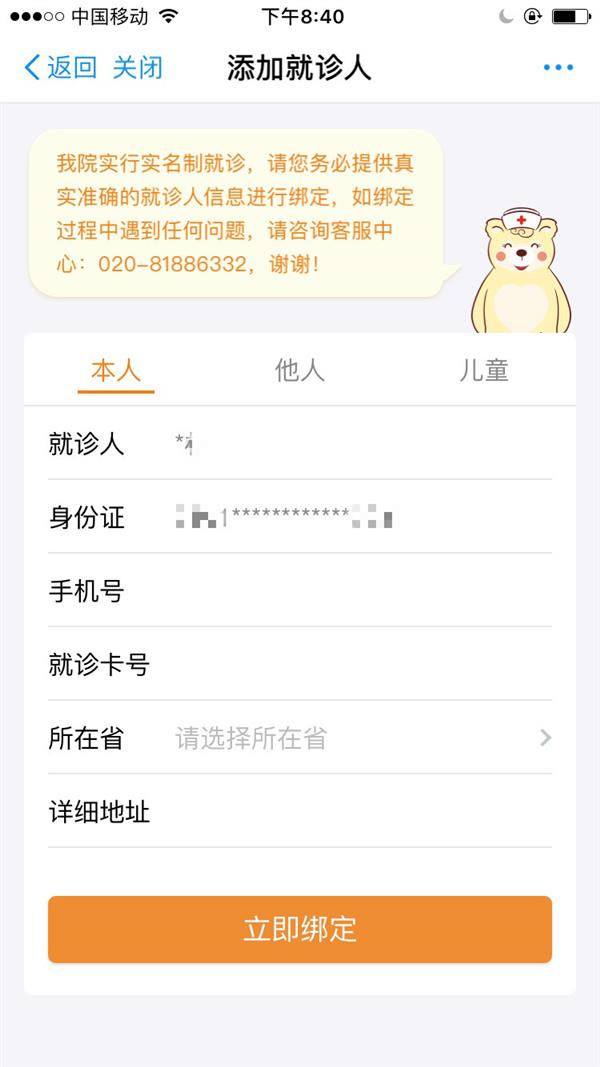Open the 所在省 province picker
This screenshot has width=600, height=1067.
(x=360, y=738)
